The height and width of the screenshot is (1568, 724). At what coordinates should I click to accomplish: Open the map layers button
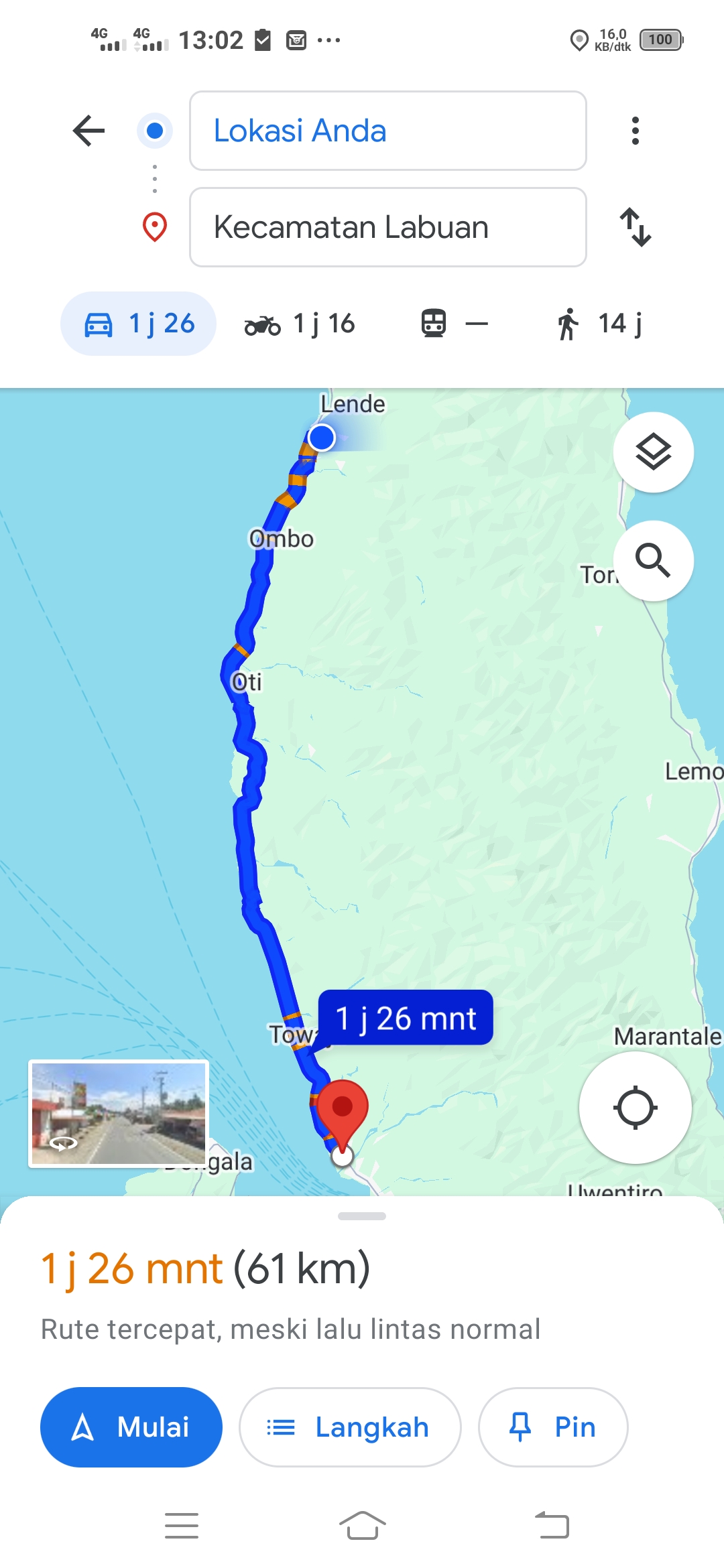pos(654,452)
